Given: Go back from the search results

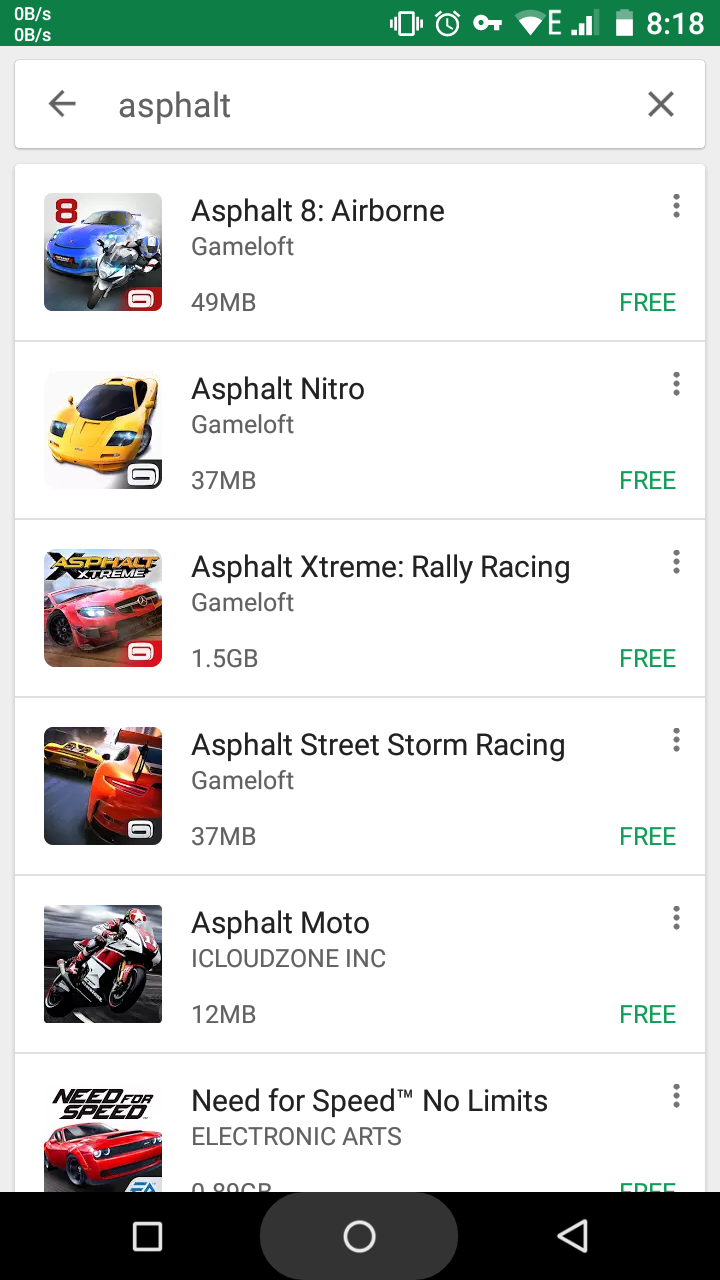Looking at the screenshot, I should pyautogui.click(x=62, y=104).
